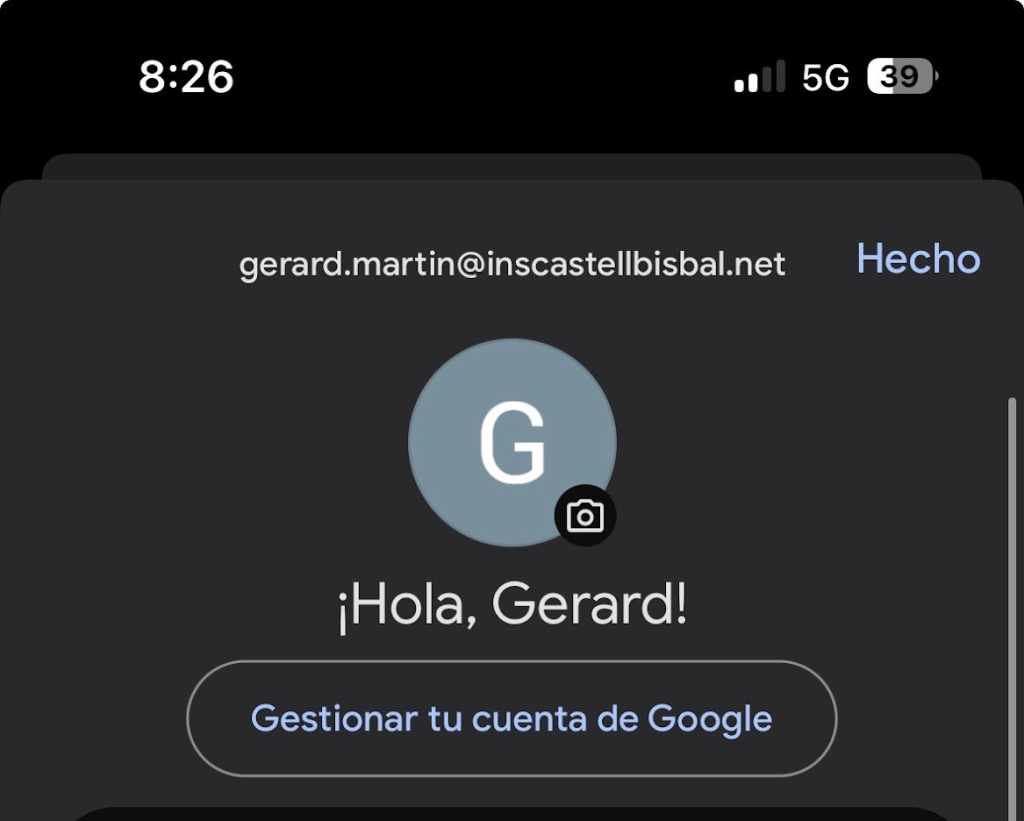Change profile photo via camera icon
This screenshot has height=821, width=1024.
585,516
